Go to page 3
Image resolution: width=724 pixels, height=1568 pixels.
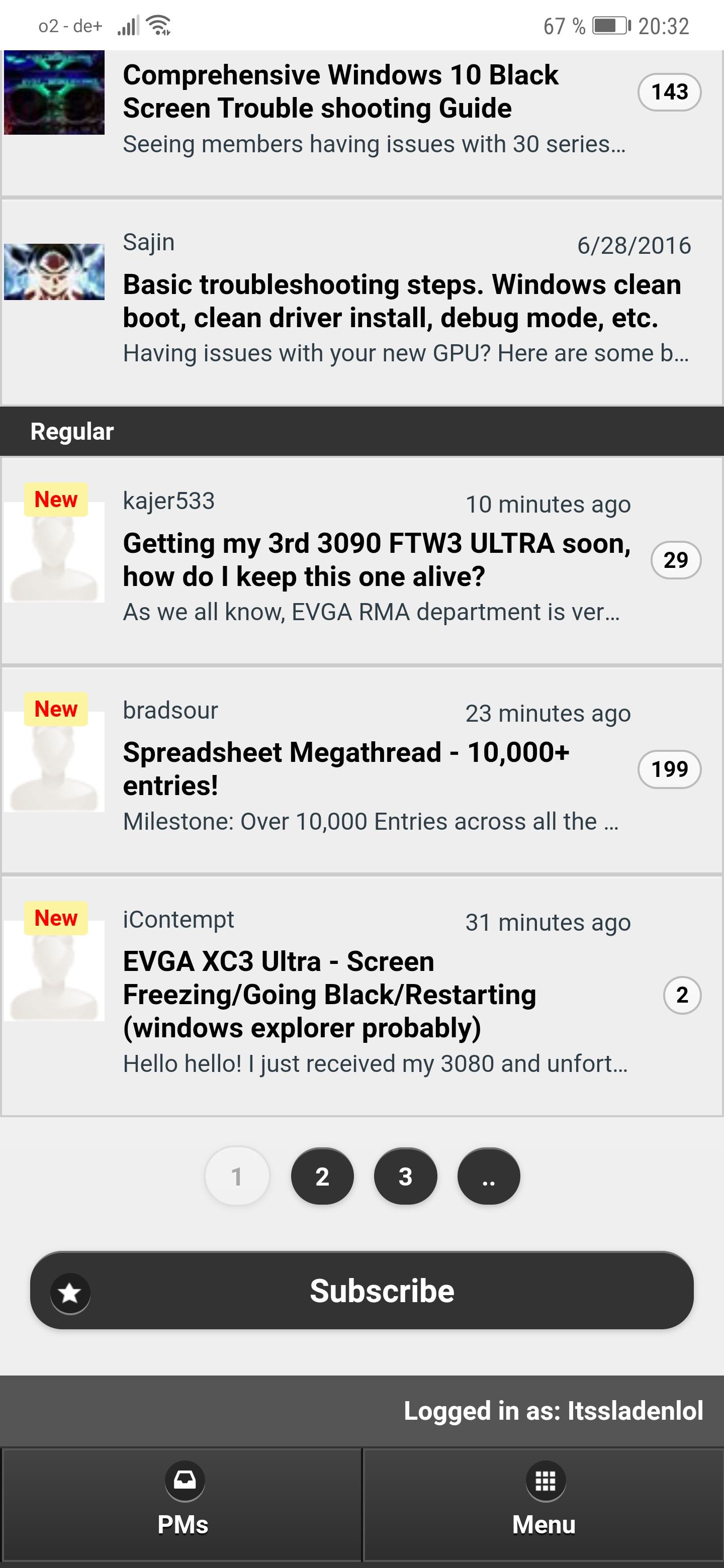tap(406, 1176)
